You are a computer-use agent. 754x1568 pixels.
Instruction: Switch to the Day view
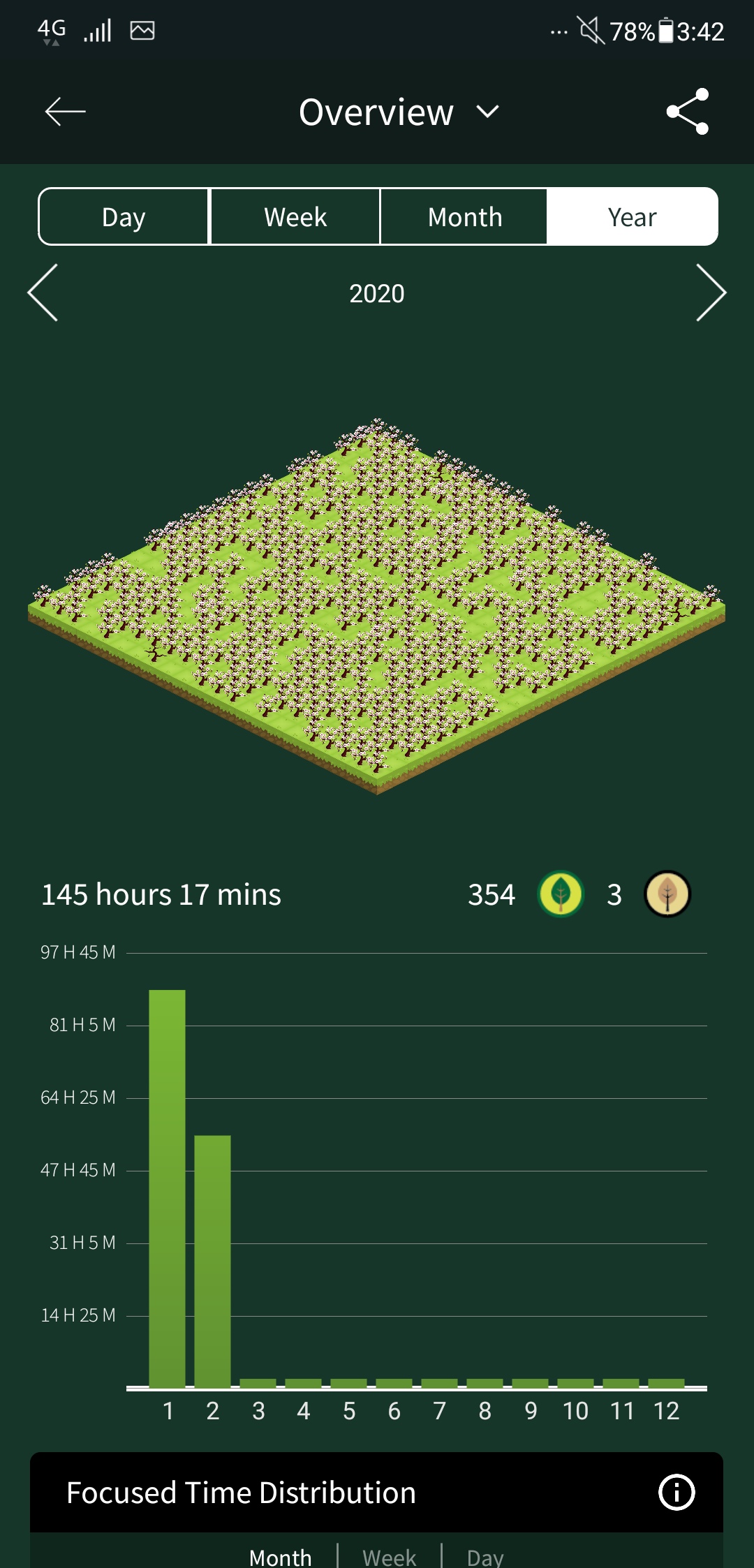[x=124, y=217]
